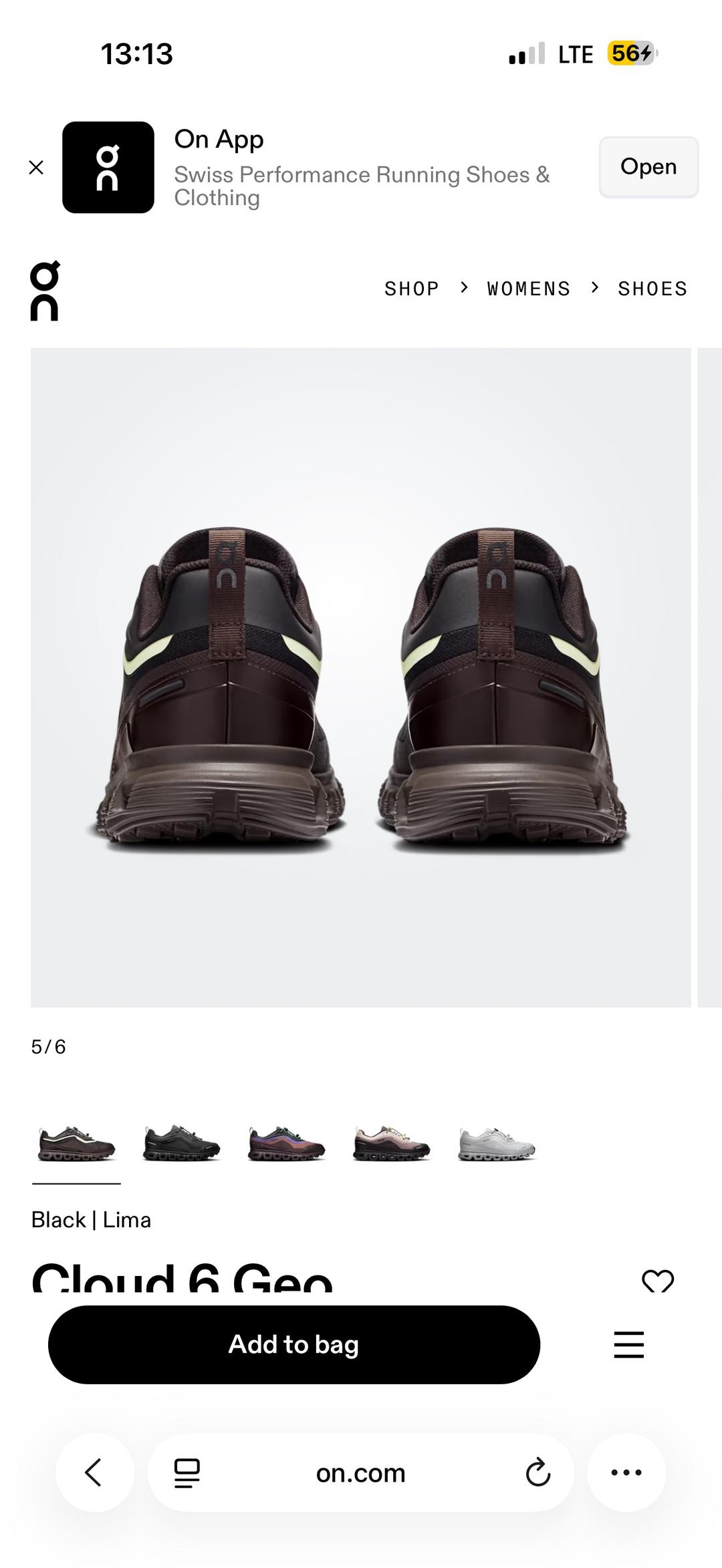This screenshot has width=722, height=1568.
Task: Select the all-black shoe color variant
Action: coord(181,1143)
